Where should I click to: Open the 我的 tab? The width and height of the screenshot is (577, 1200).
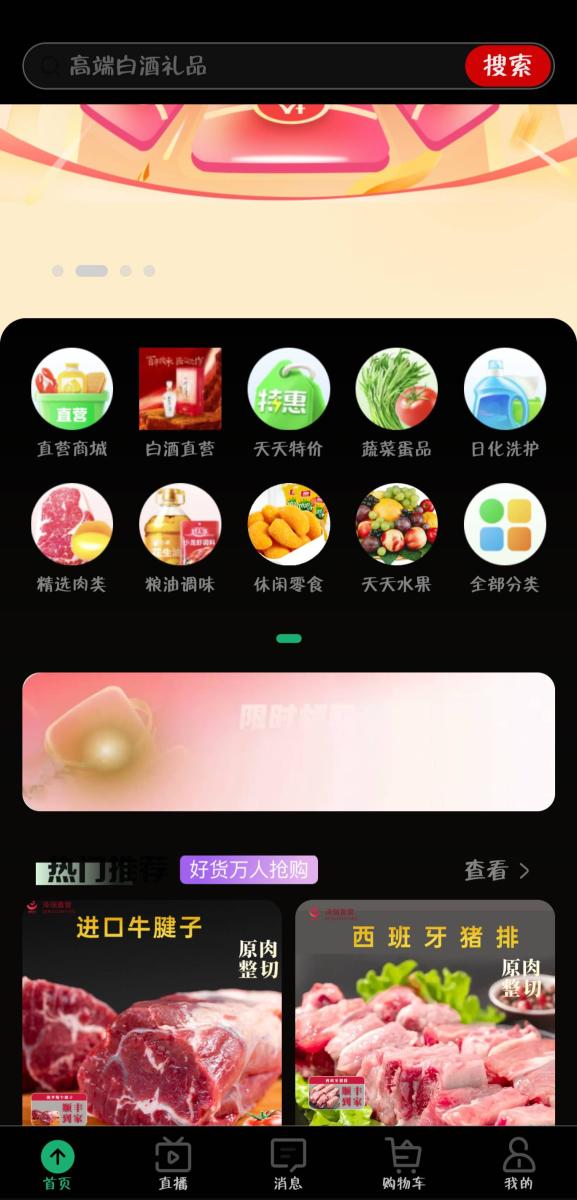[x=518, y=1164]
